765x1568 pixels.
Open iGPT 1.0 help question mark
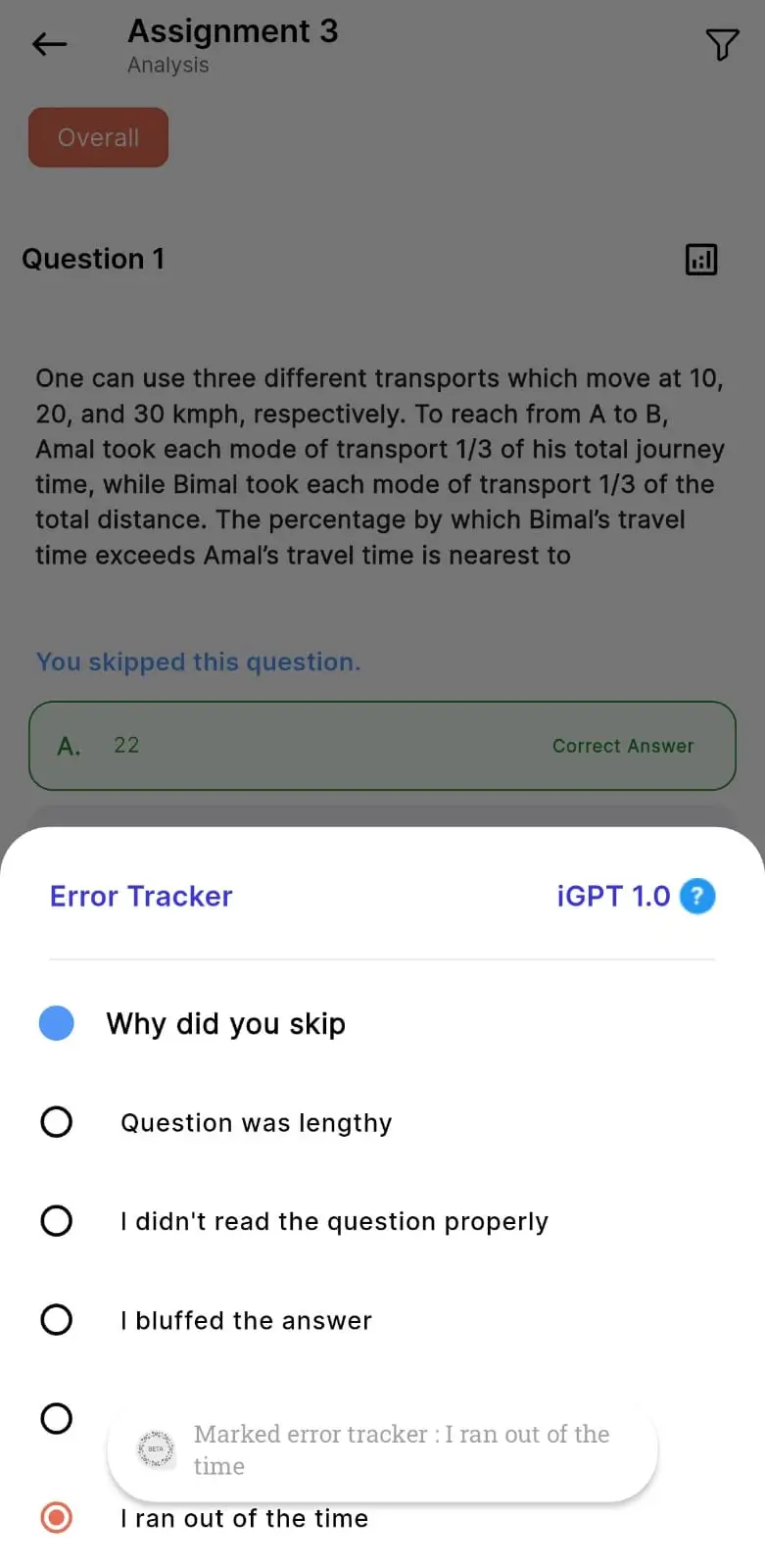[x=697, y=896]
